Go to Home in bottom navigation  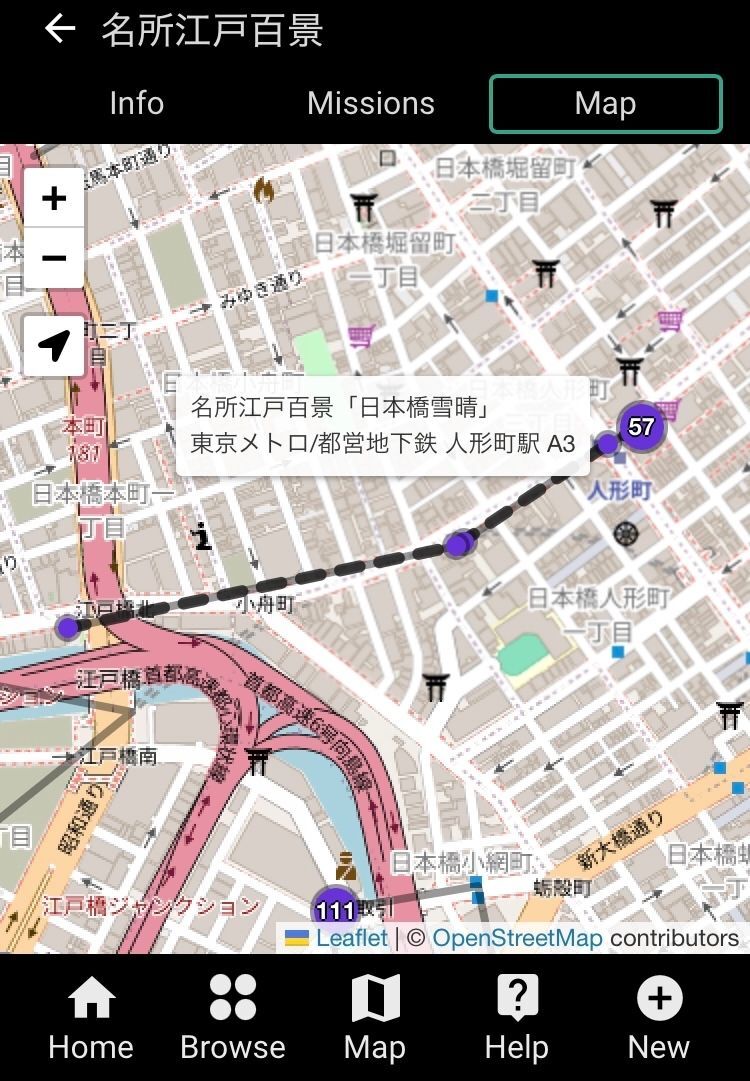pos(90,1018)
